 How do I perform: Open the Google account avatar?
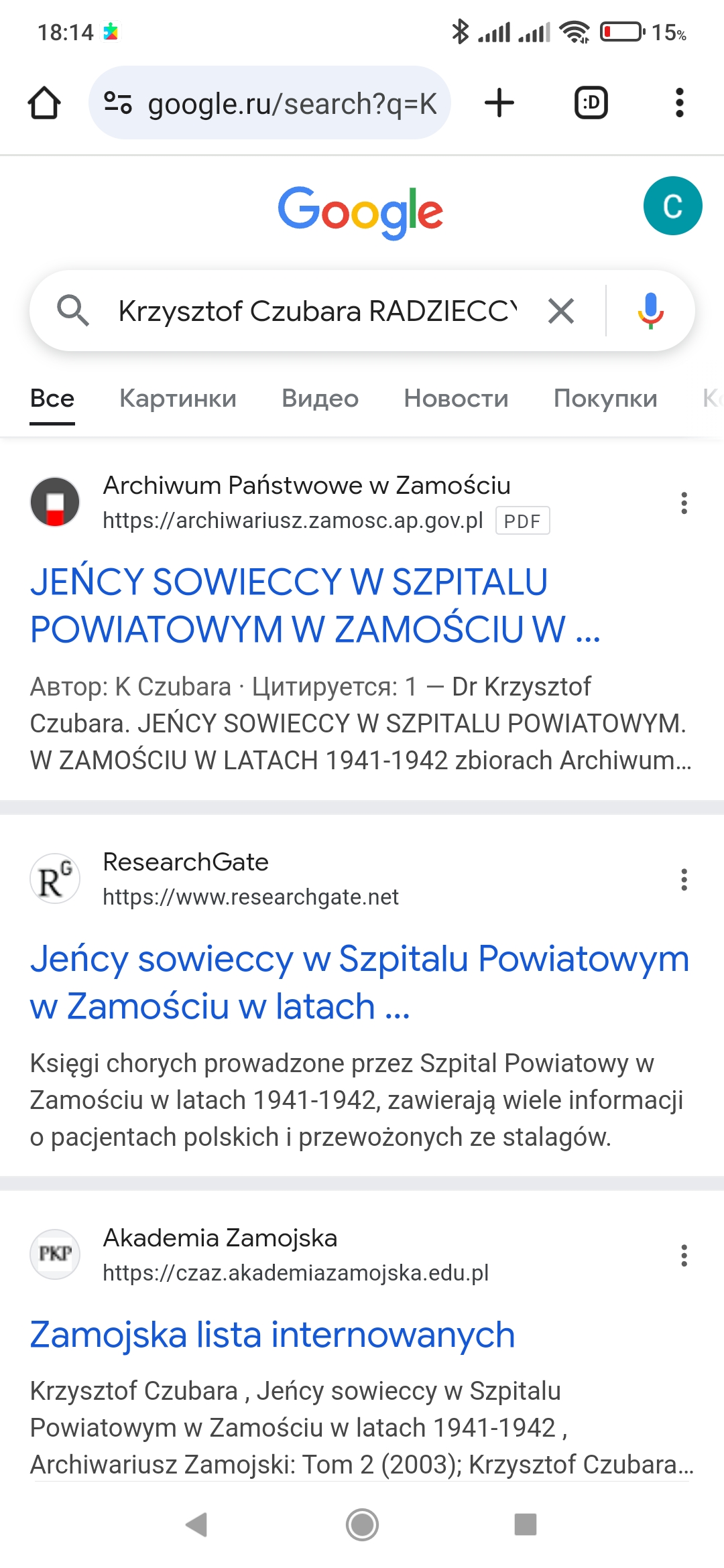pos(672,206)
